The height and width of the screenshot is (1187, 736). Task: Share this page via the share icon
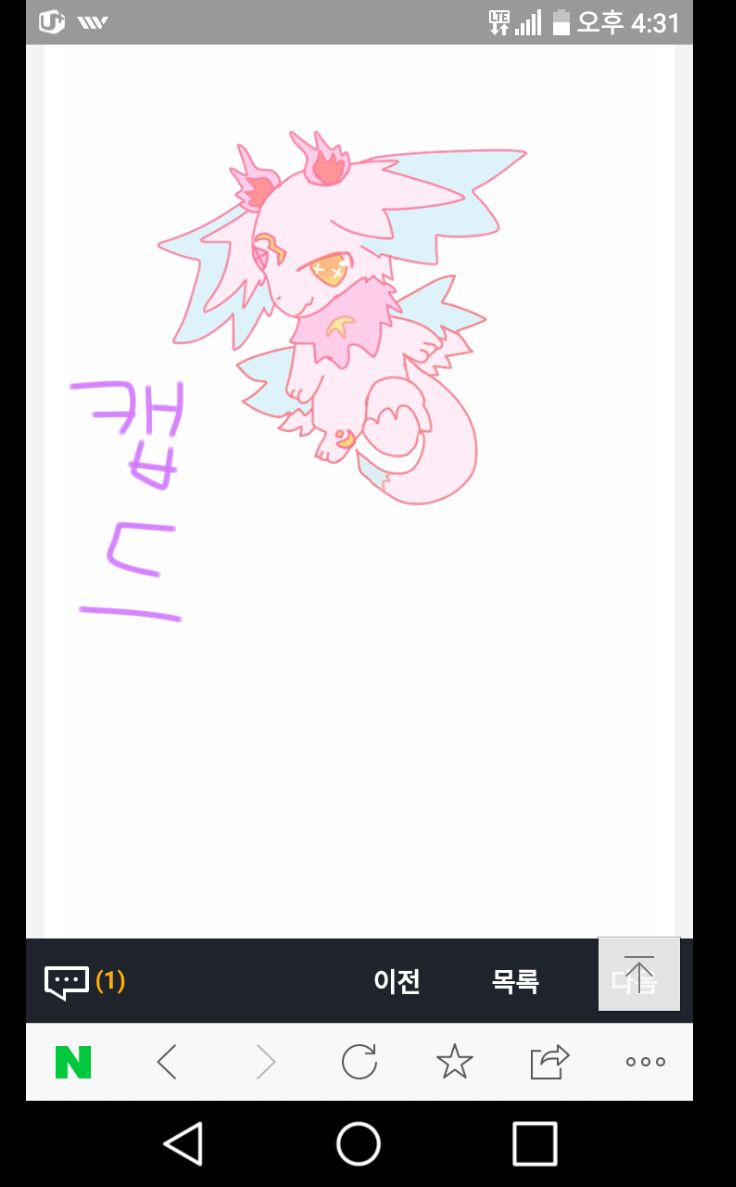point(549,1062)
